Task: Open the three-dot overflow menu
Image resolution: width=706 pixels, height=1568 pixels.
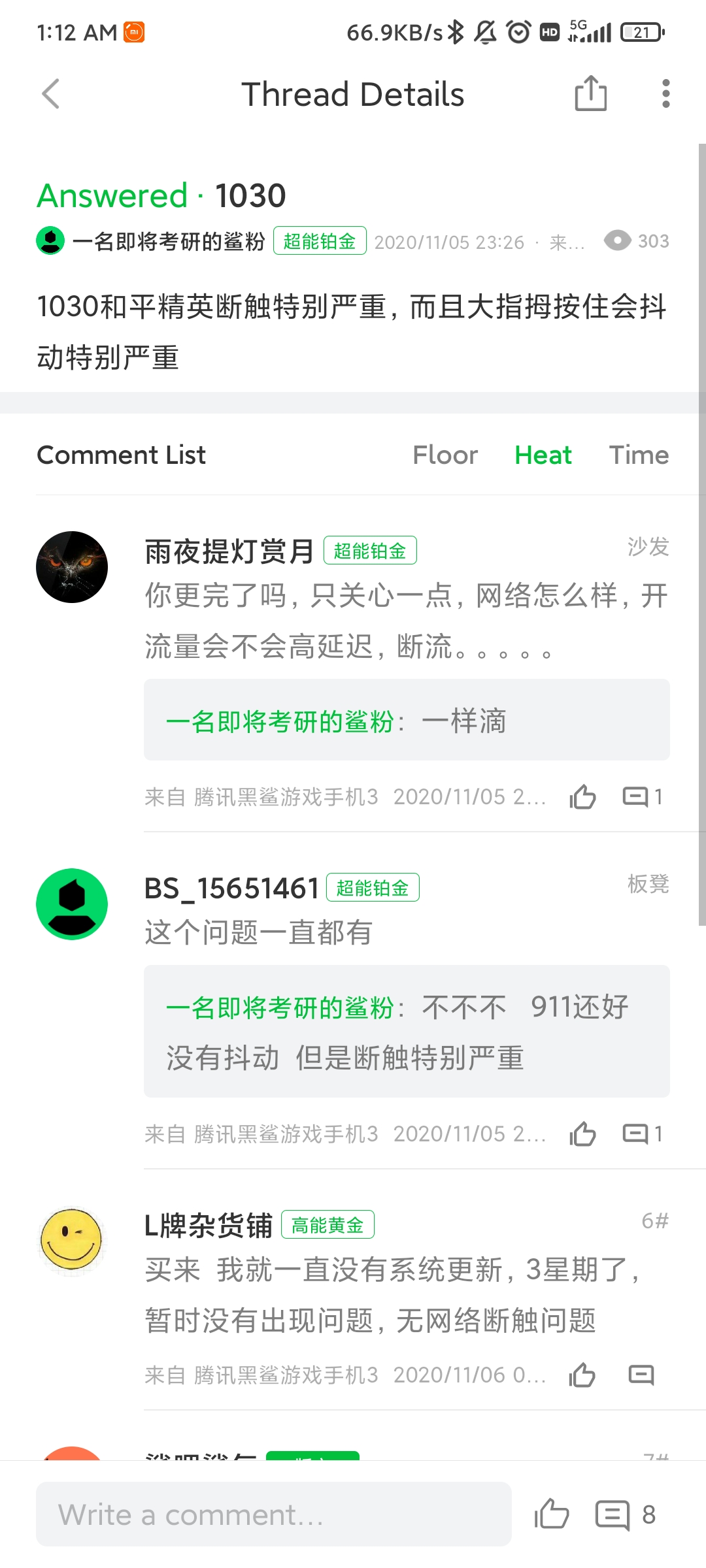Action: [x=665, y=94]
